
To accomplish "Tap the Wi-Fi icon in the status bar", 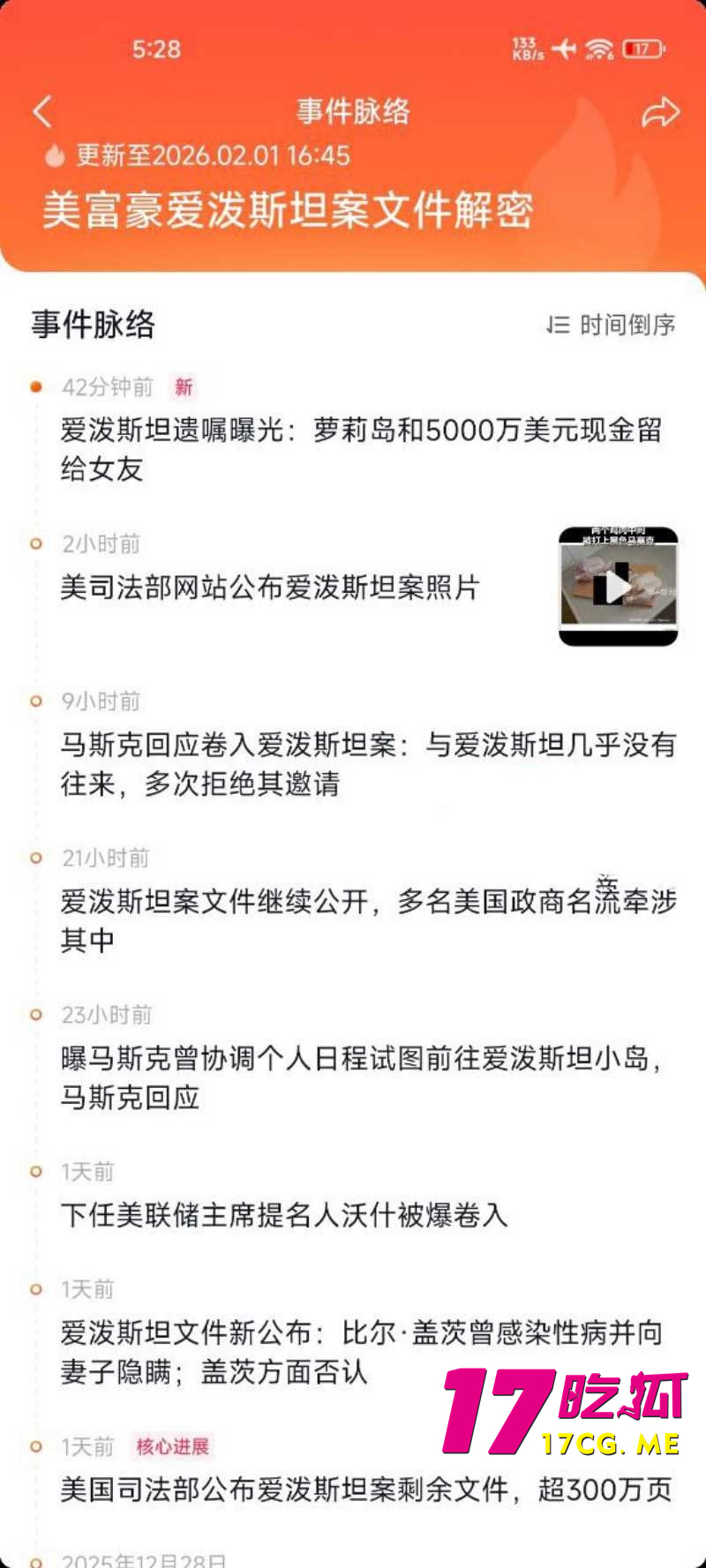I will pyautogui.click(x=599, y=49).
